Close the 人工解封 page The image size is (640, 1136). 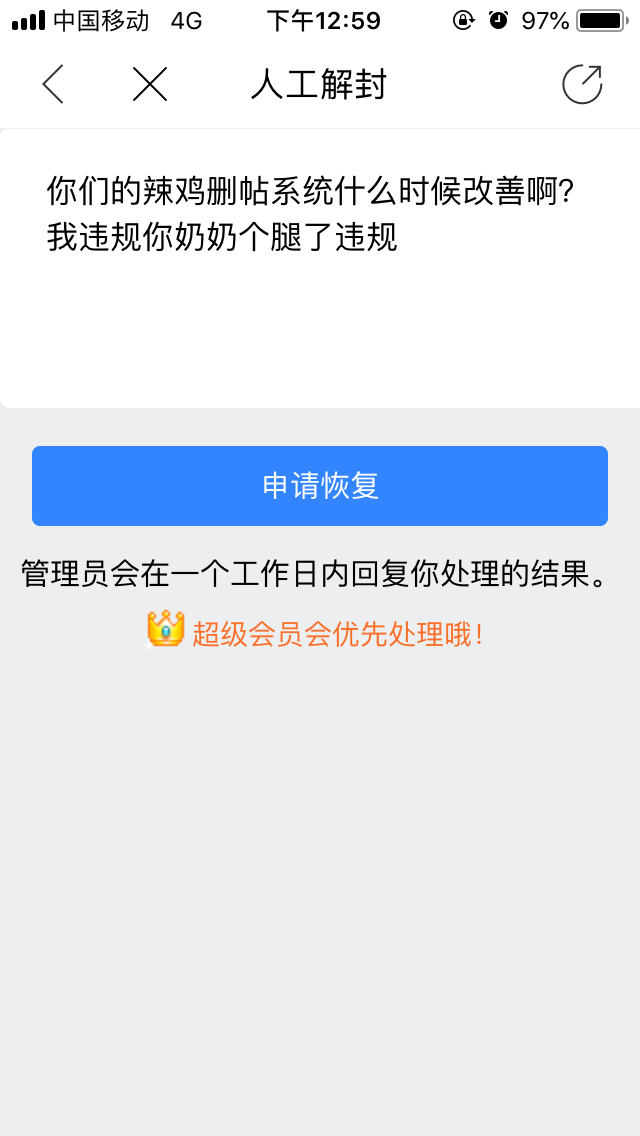(150, 85)
